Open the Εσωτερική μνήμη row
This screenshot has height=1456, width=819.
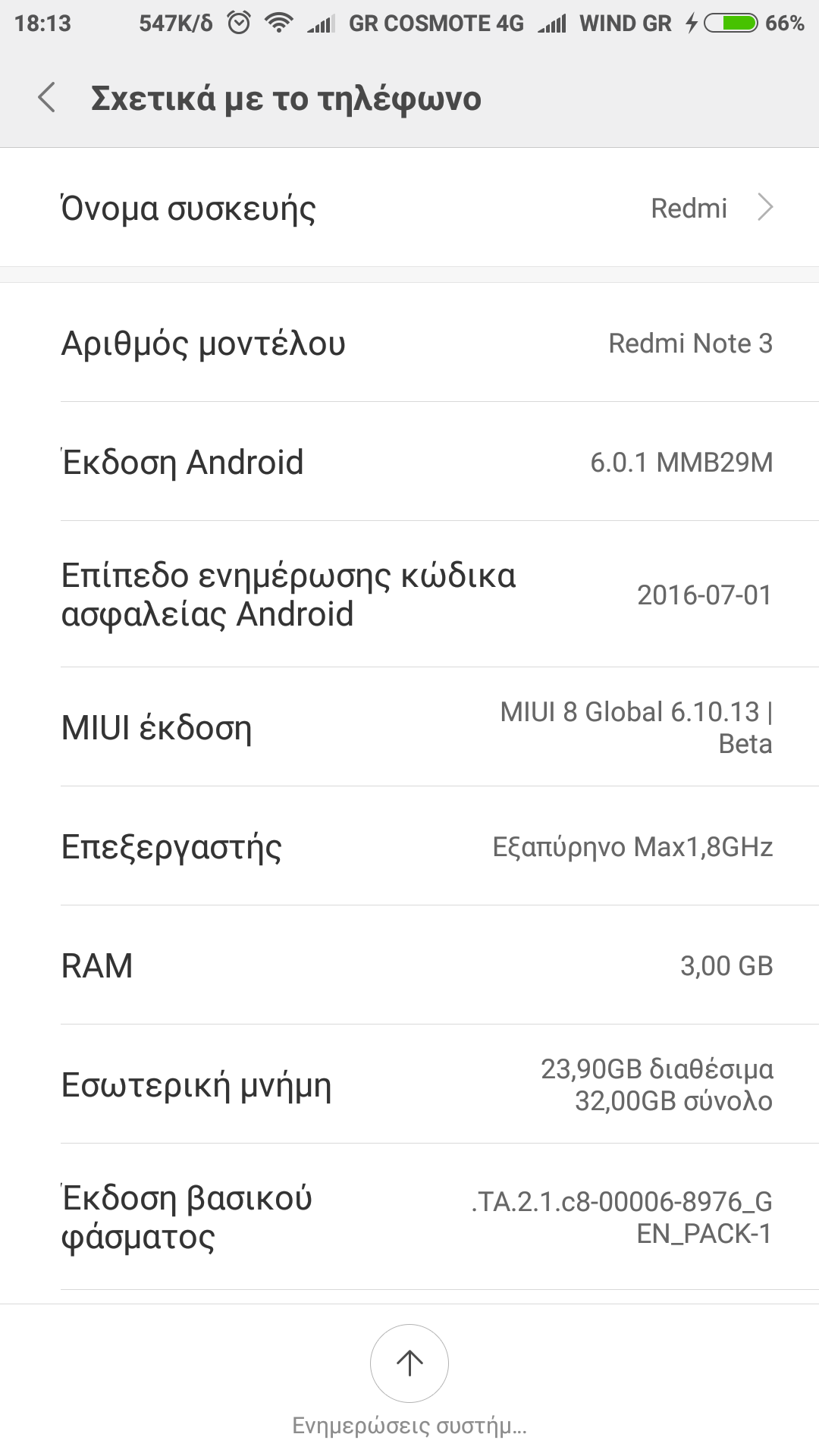[x=409, y=1084]
